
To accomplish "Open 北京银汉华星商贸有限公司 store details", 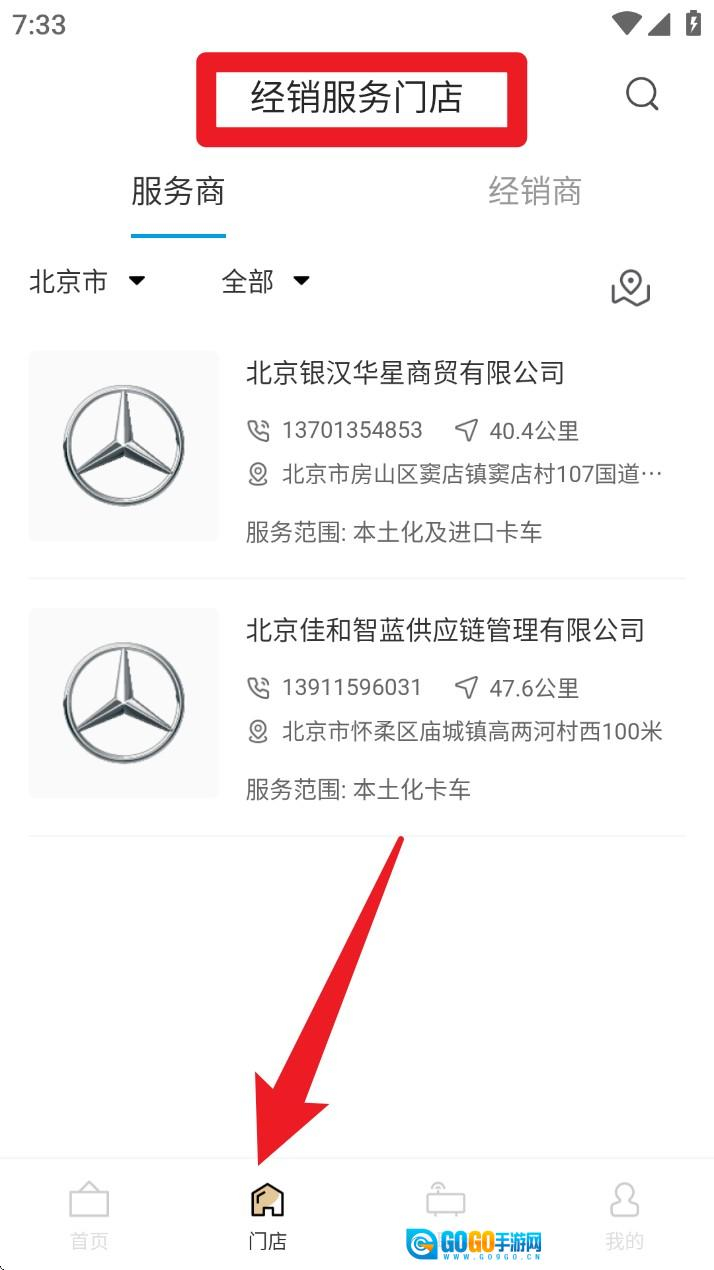I will tap(405, 373).
